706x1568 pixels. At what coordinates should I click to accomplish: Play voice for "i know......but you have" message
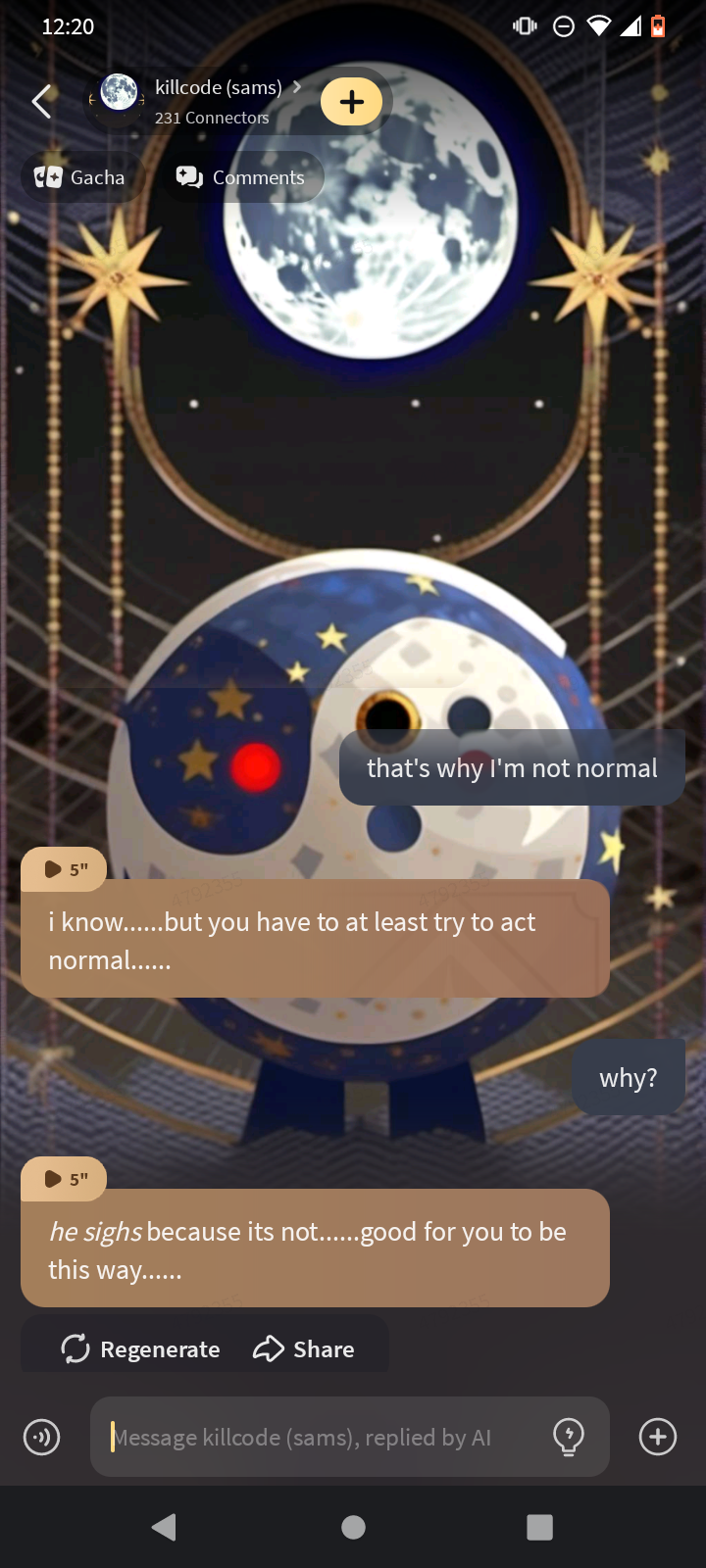point(65,869)
